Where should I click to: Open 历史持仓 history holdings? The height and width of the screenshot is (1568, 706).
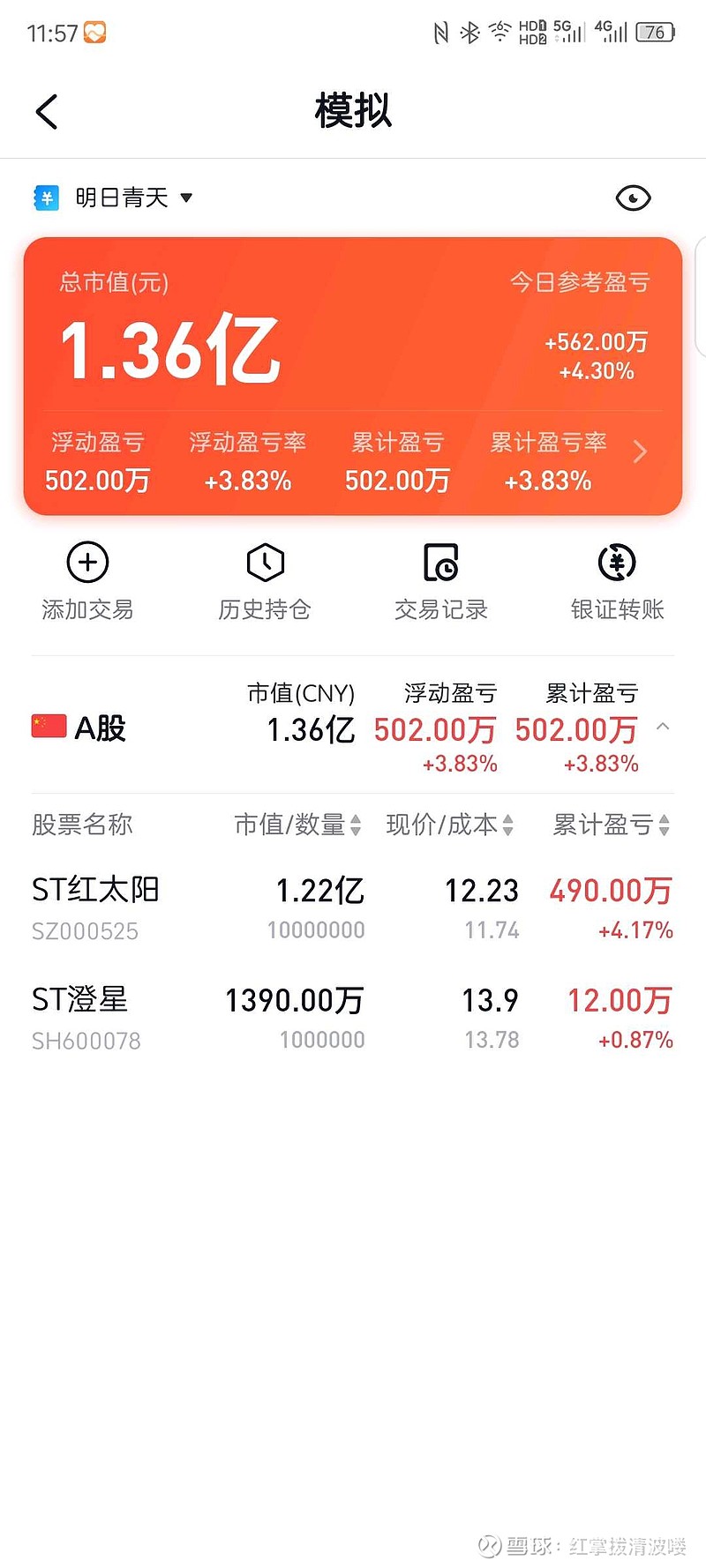pyautogui.click(x=265, y=582)
